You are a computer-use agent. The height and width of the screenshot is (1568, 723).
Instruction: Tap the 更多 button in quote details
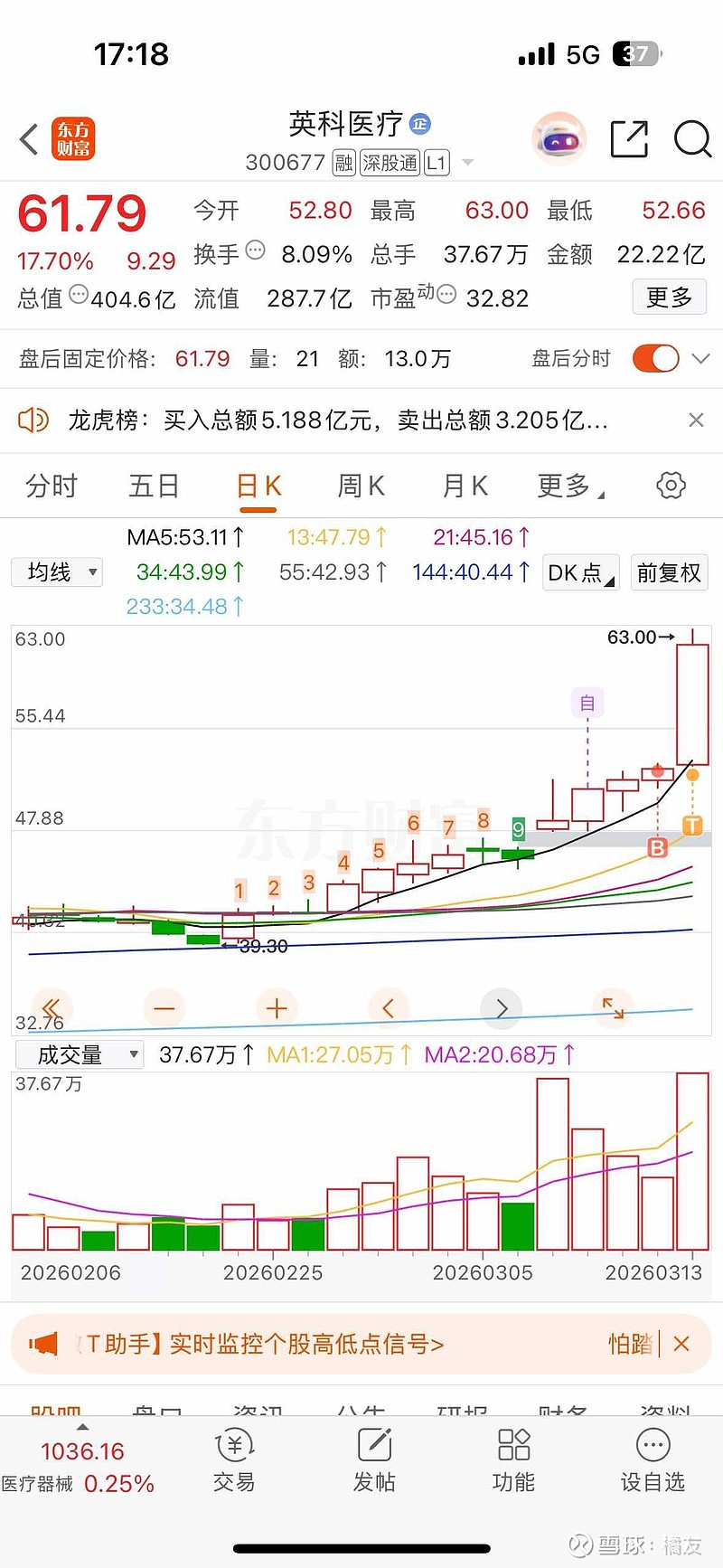click(669, 298)
